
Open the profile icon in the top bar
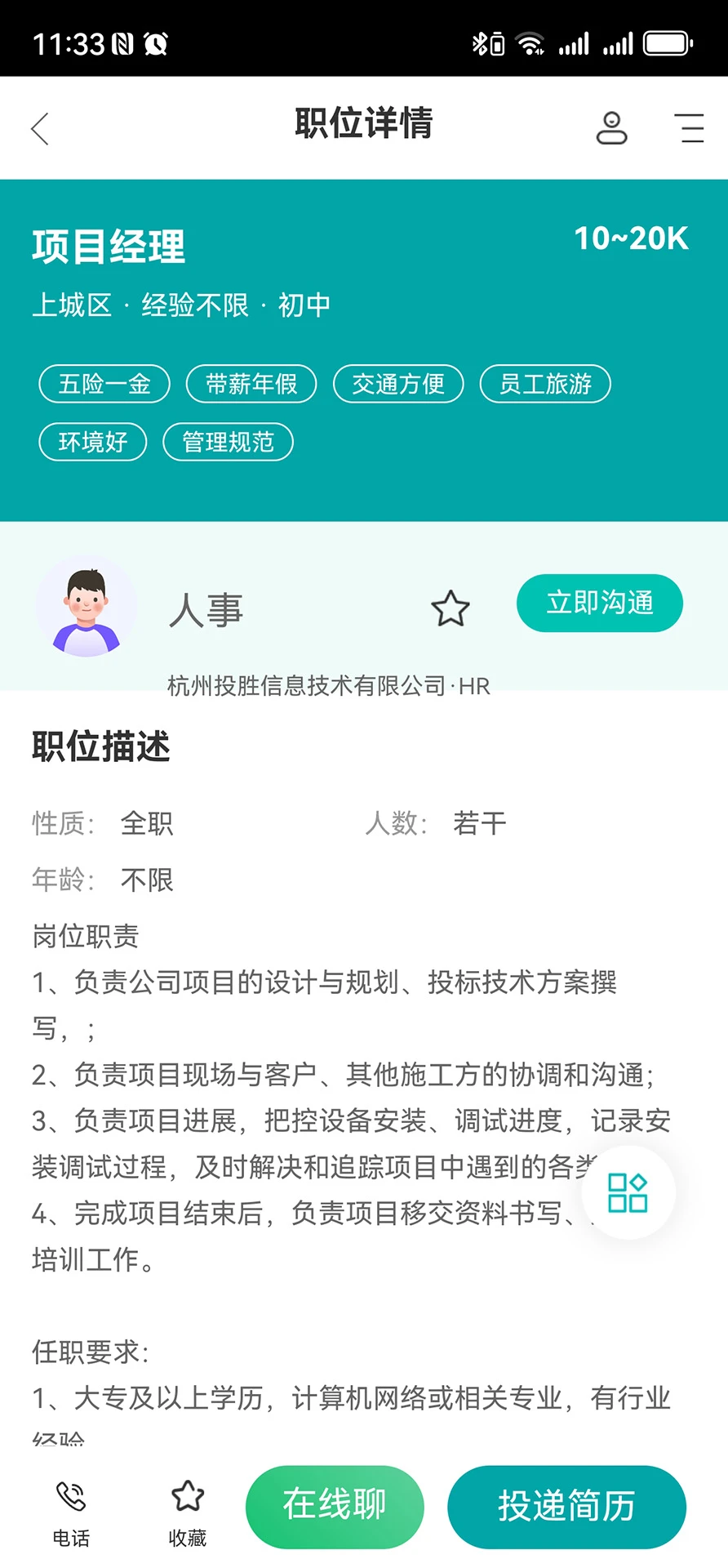(610, 127)
